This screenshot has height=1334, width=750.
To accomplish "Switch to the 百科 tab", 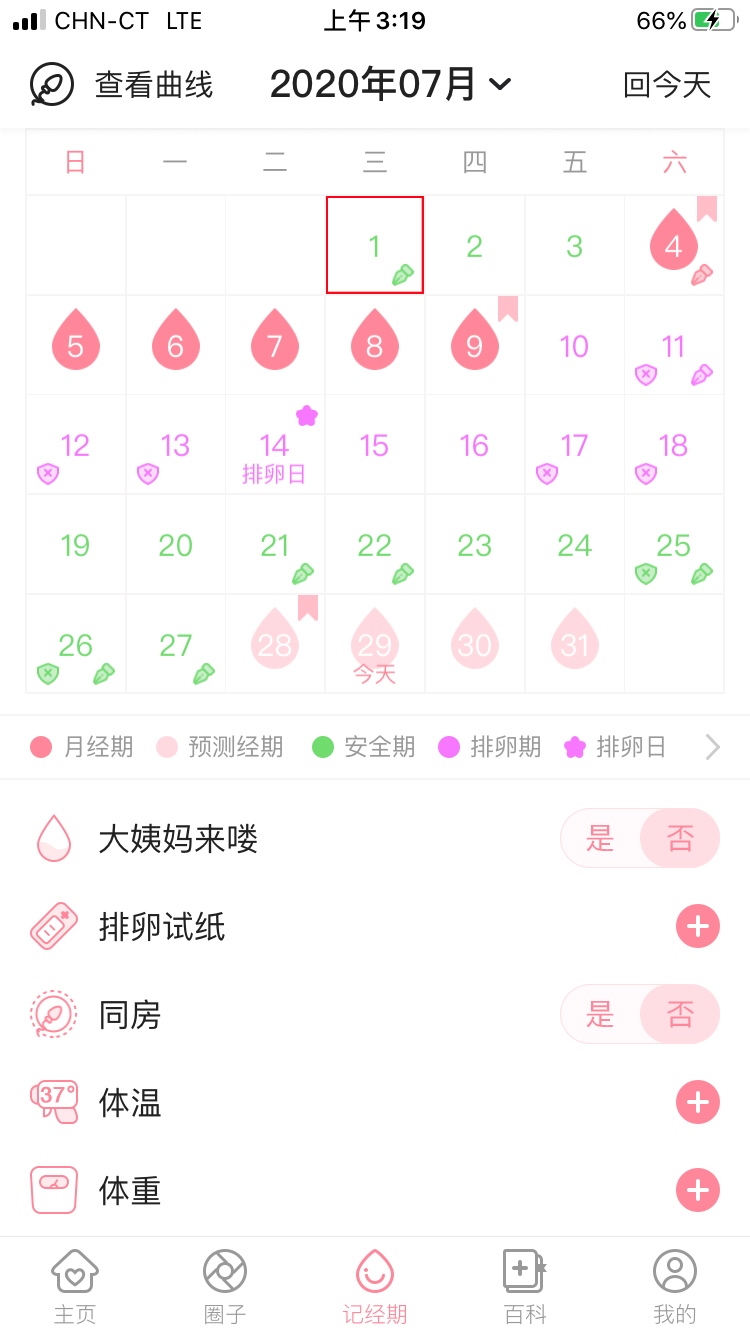I will click(x=525, y=1286).
